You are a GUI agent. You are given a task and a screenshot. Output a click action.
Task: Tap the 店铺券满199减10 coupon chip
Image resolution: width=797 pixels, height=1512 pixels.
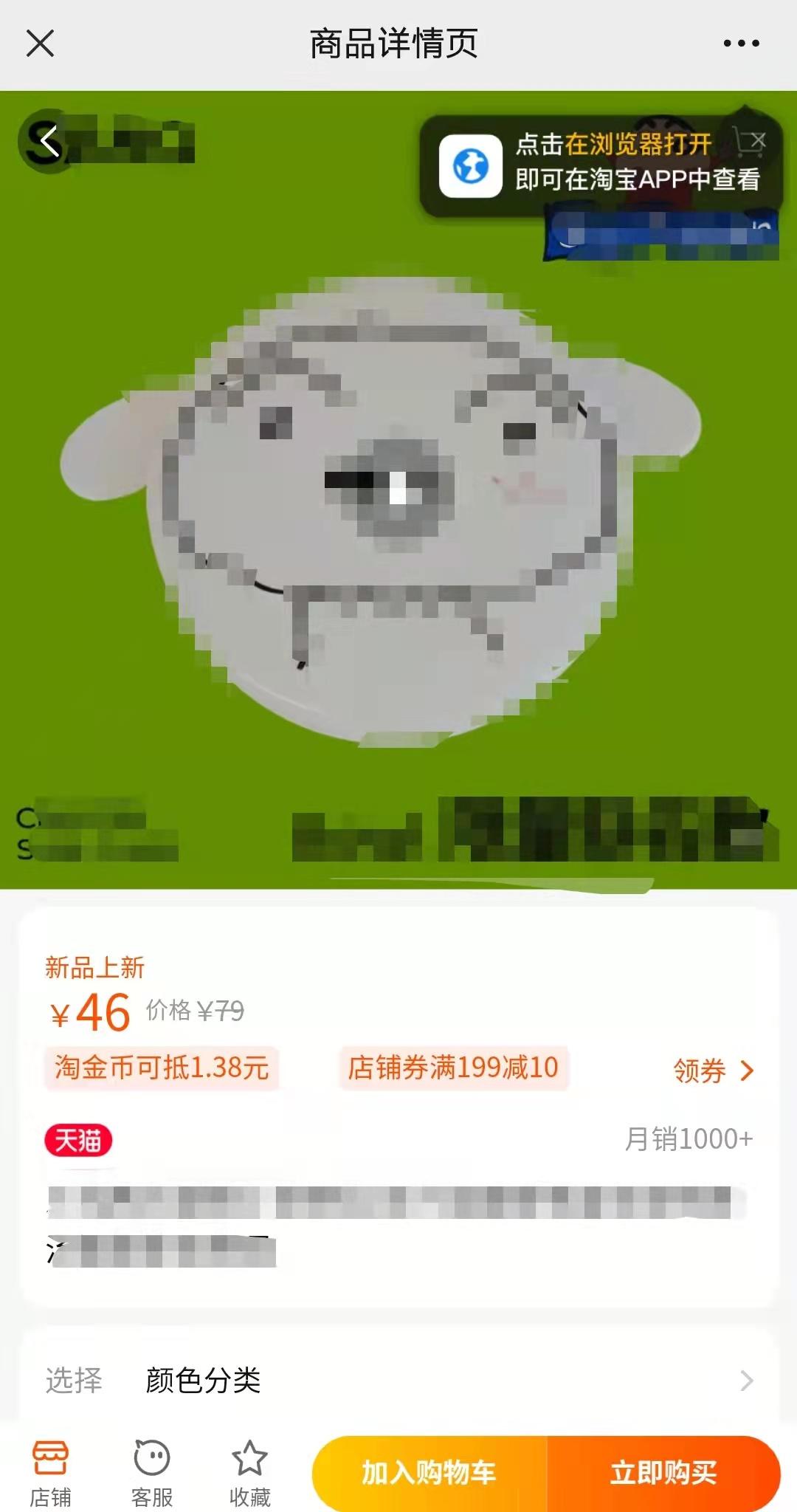point(452,1070)
